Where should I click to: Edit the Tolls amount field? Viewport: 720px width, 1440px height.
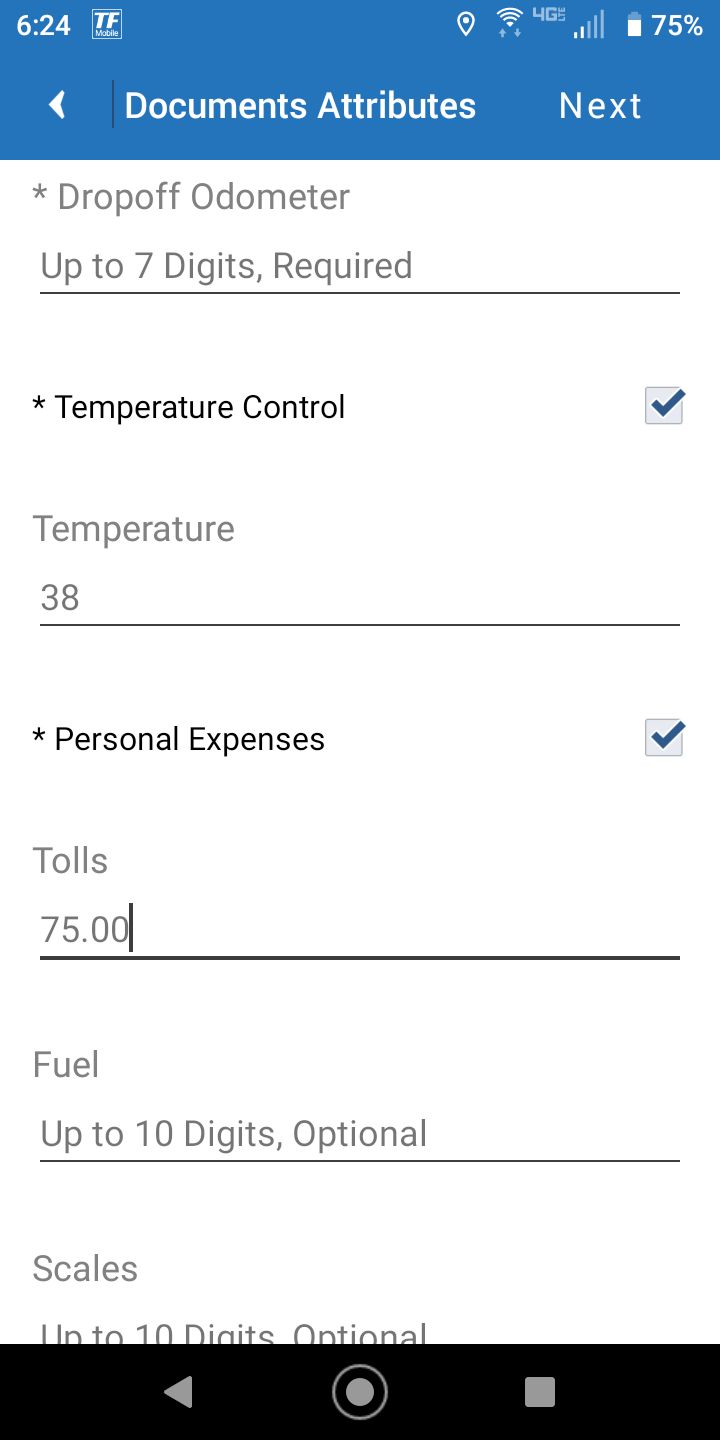tap(360, 931)
